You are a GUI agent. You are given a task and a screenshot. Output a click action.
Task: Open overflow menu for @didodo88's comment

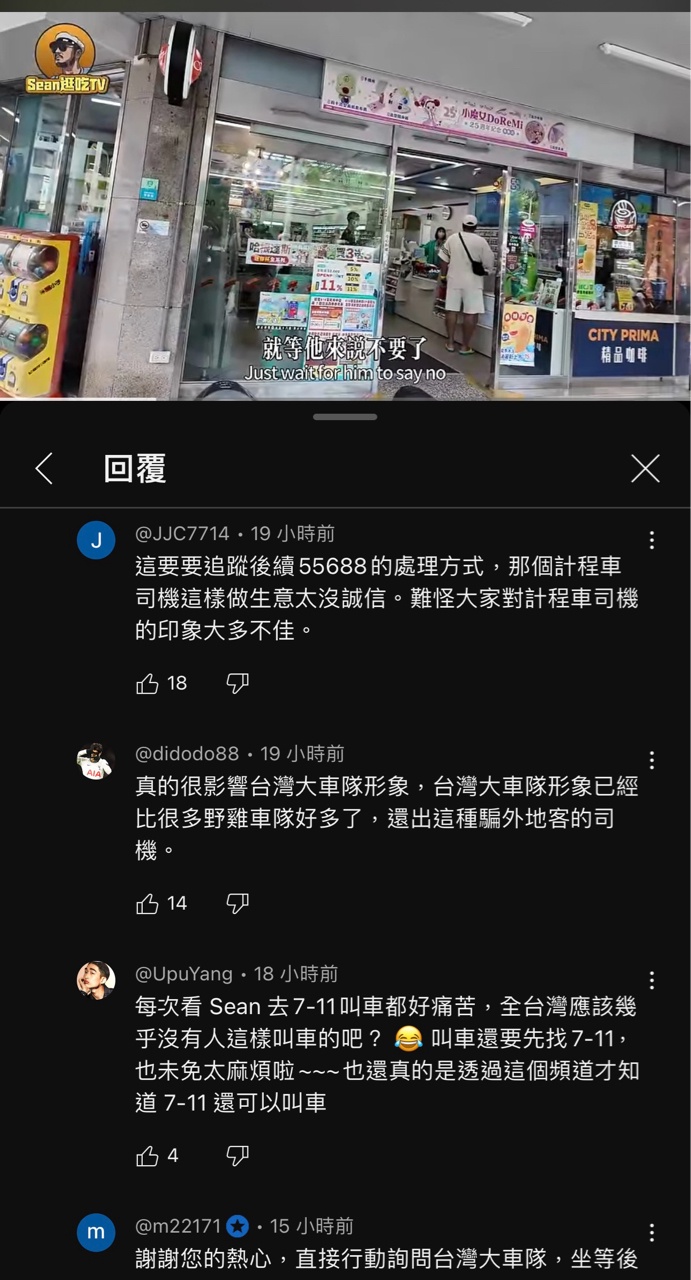click(651, 760)
